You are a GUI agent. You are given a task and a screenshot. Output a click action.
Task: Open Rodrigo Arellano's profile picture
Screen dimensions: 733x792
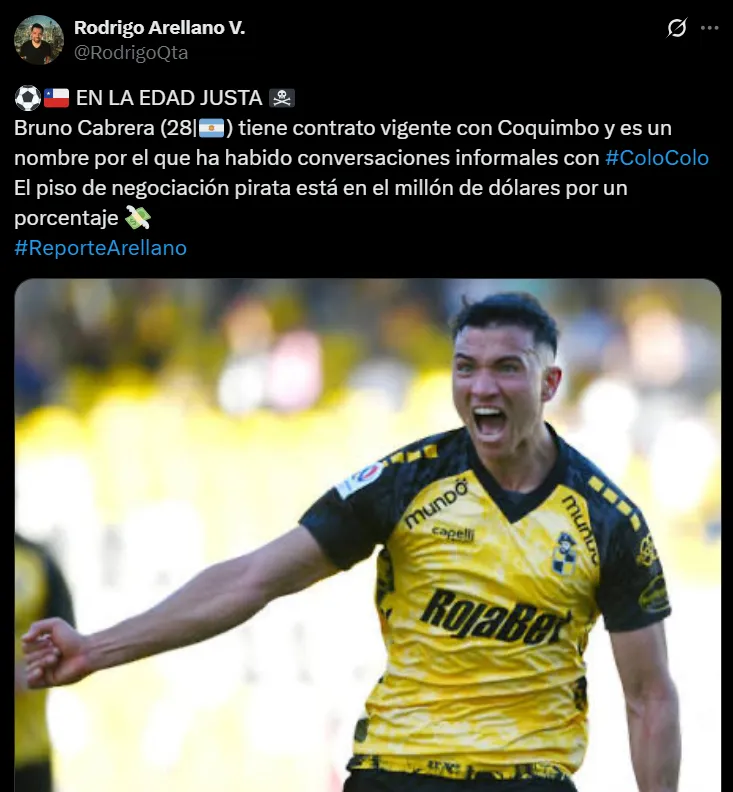coord(39,40)
